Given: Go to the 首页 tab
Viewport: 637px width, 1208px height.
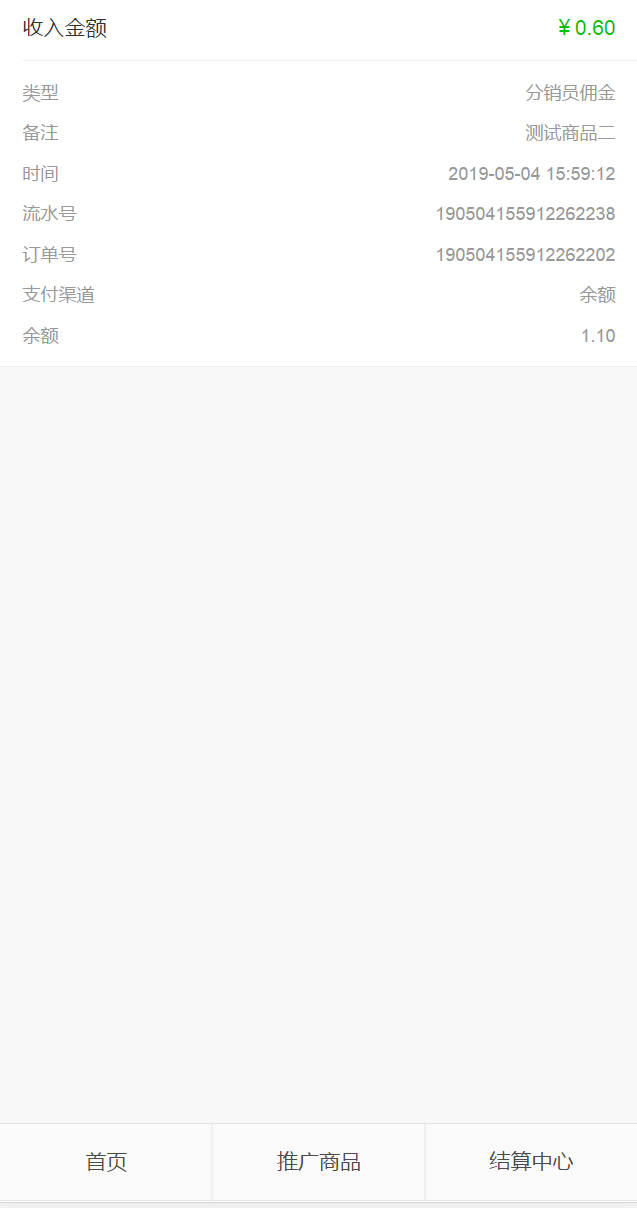Looking at the screenshot, I should [x=106, y=1162].
